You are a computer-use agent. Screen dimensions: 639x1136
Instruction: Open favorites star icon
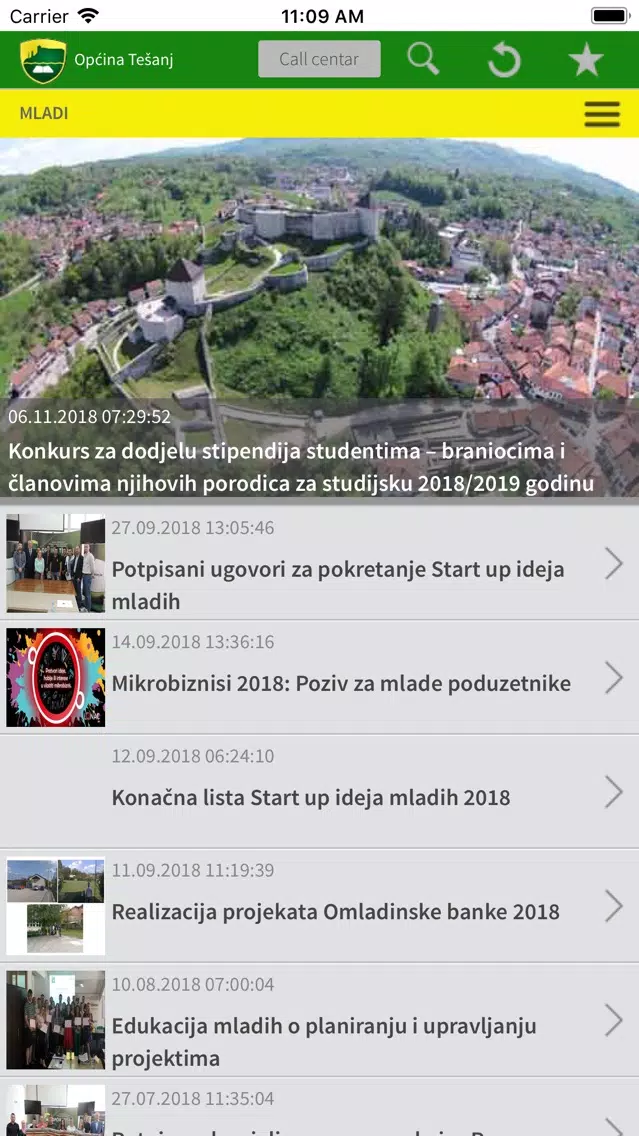click(586, 60)
